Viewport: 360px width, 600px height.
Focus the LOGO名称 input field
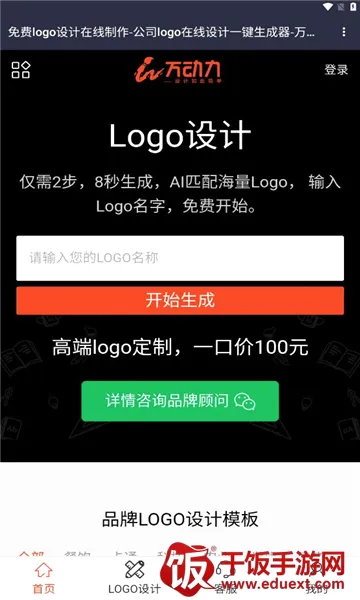tap(180, 258)
